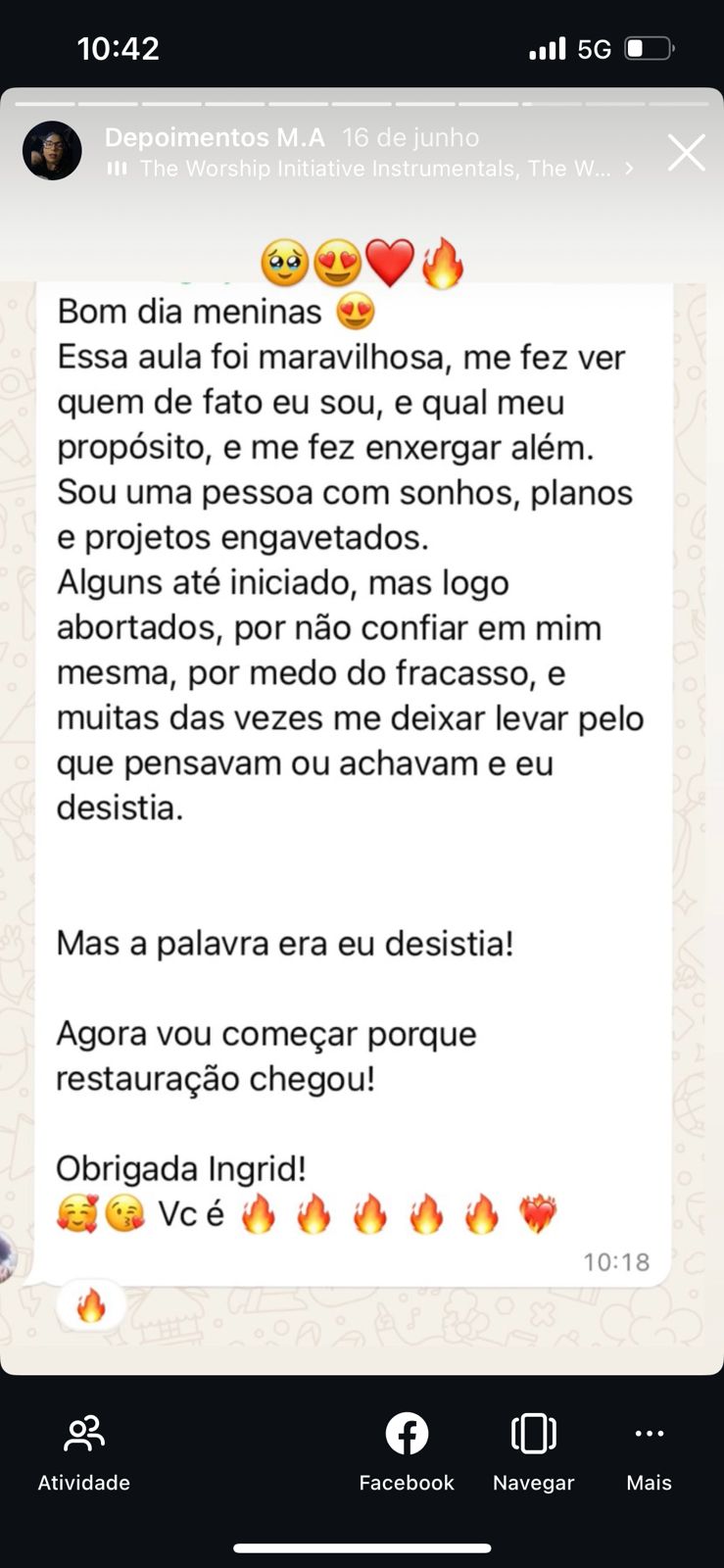This screenshot has width=724, height=1568.
Task: Tap the fire reaction bubble on the message
Action: pyautogui.click(x=91, y=1305)
